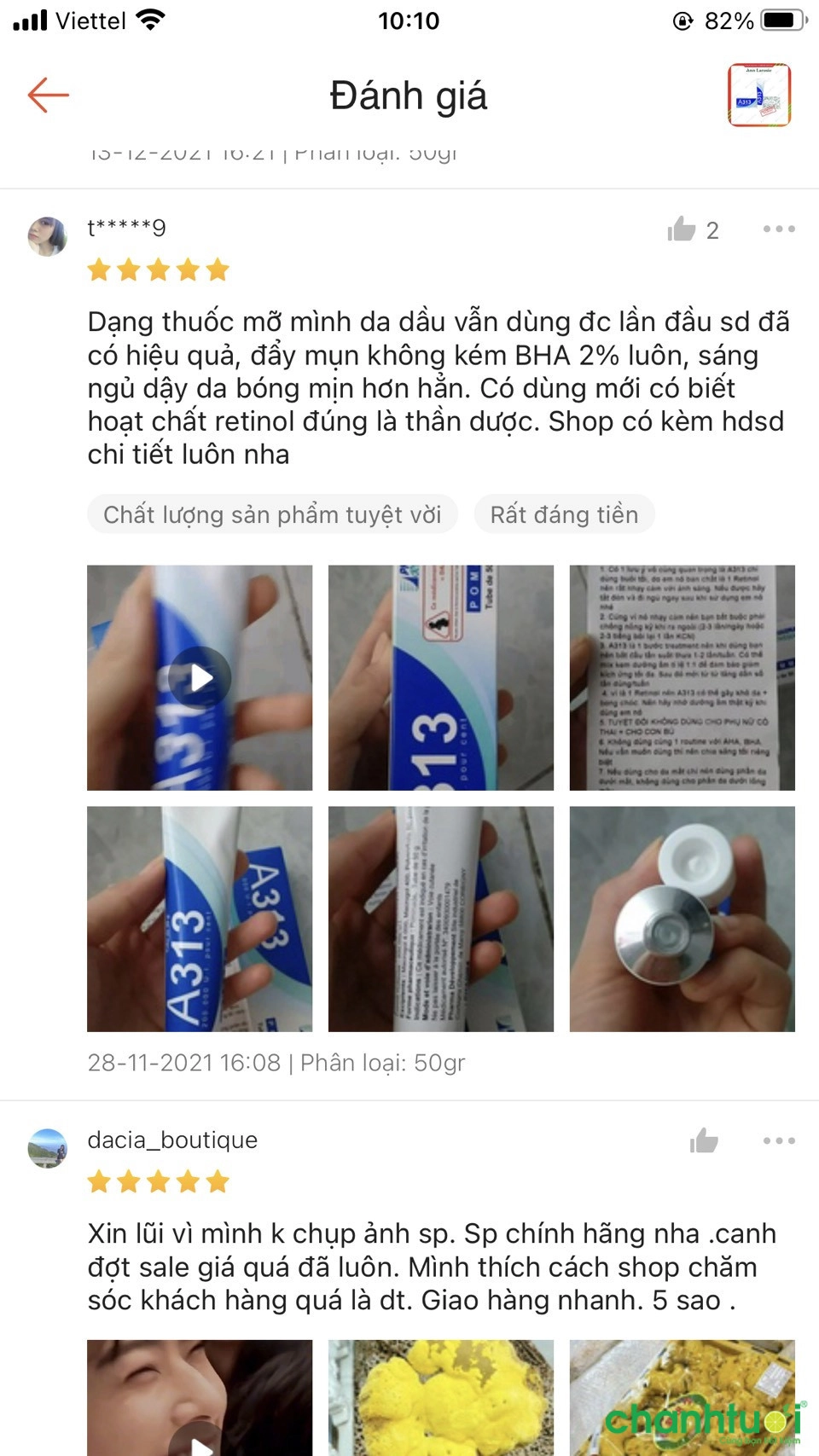Like the review by t*****9

click(682, 229)
